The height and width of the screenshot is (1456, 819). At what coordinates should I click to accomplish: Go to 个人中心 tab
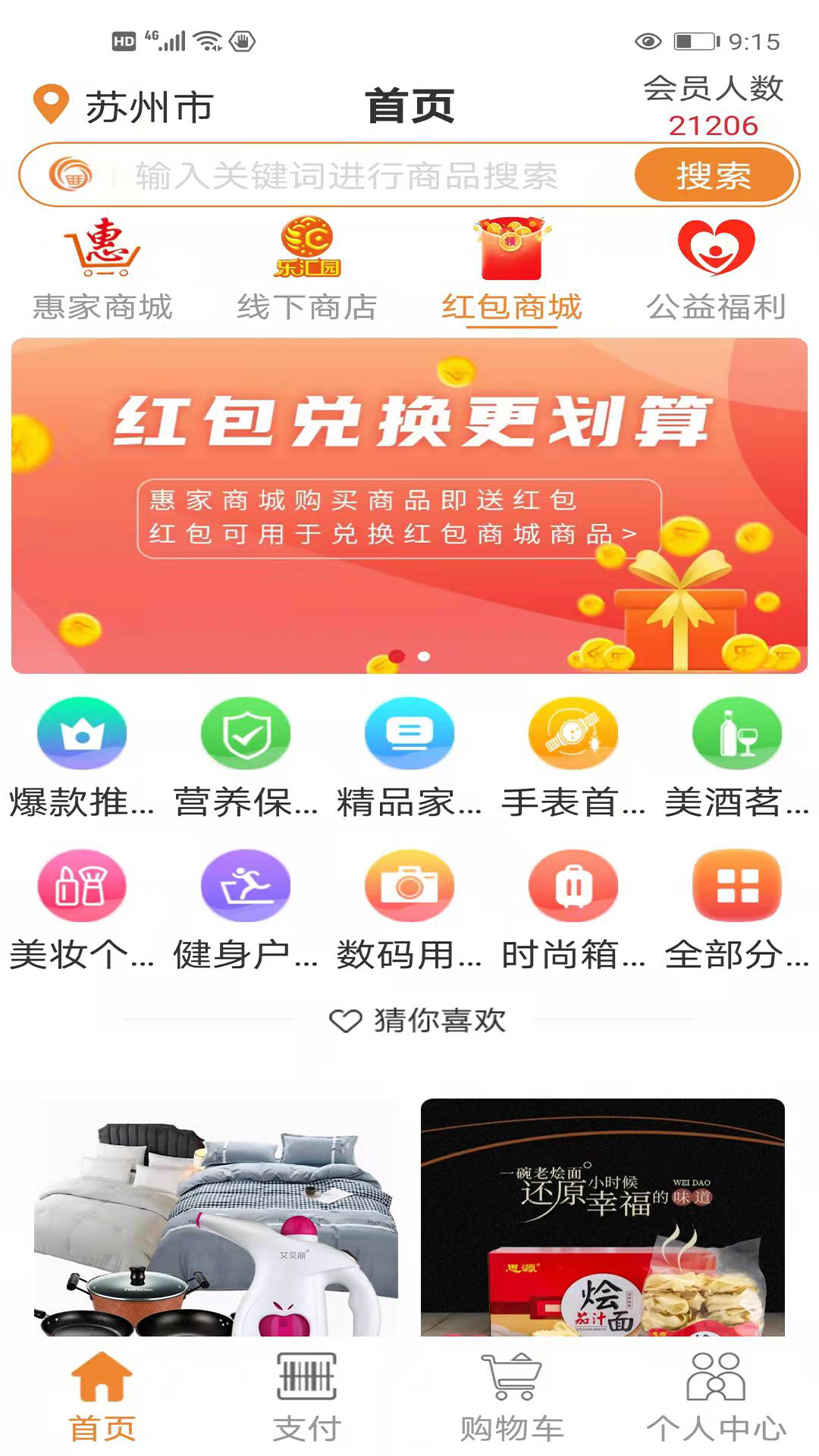click(x=717, y=1401)
